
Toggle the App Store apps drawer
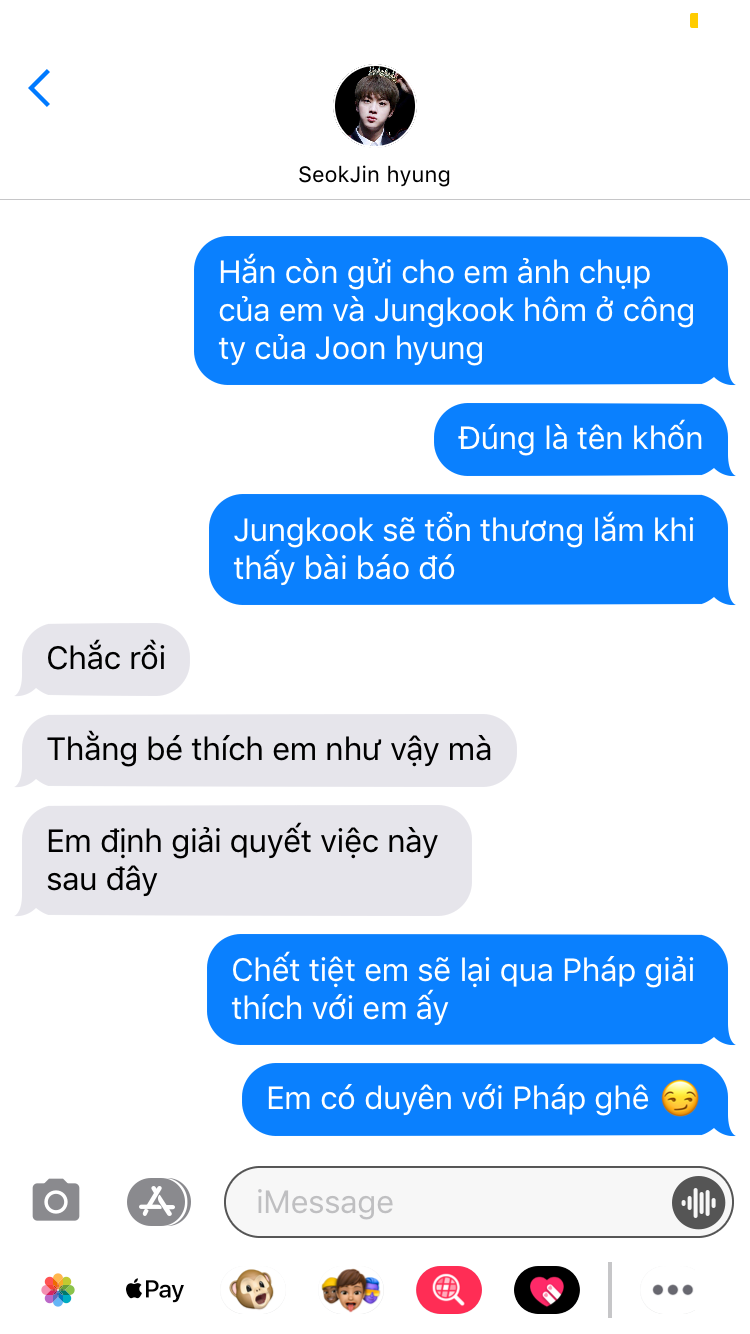tap(158, 1201)
